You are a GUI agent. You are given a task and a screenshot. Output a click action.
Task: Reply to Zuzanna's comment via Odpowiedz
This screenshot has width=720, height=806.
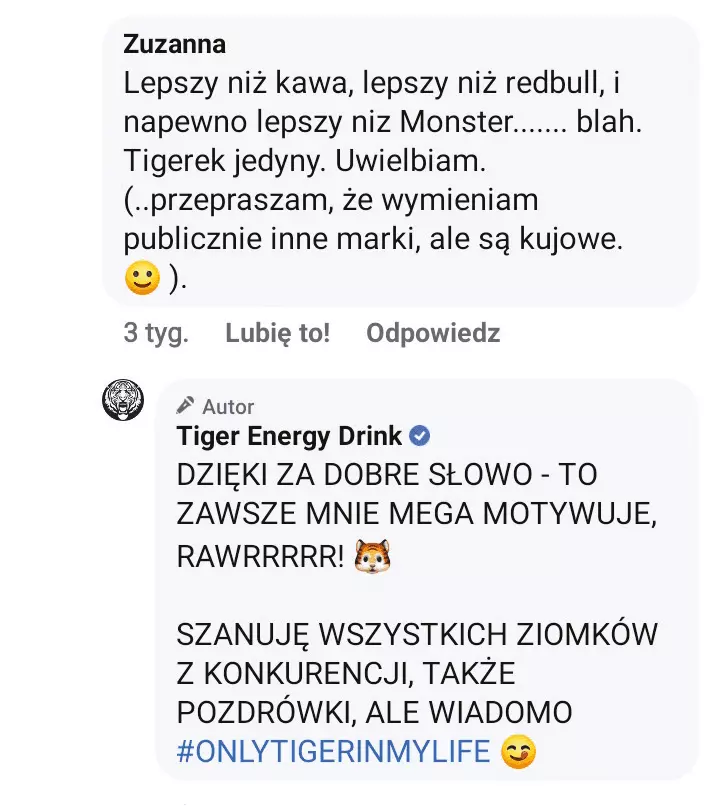[x=432, y=333]
